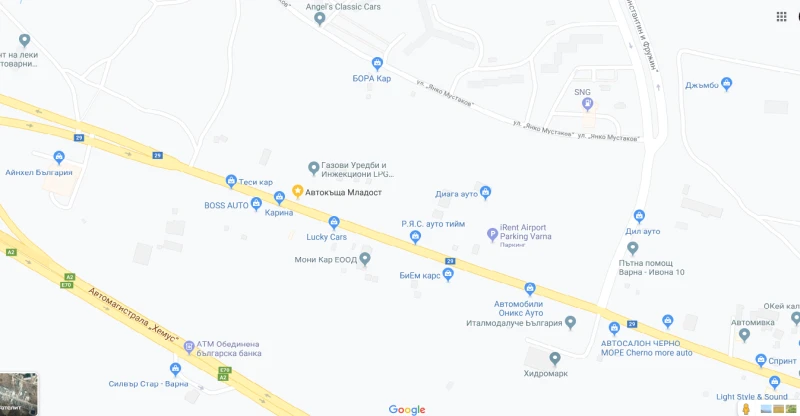The width and height of the screenshot is (800, 416).
Task: Open the Lucky Cars marker
Action: click(334, 223)
